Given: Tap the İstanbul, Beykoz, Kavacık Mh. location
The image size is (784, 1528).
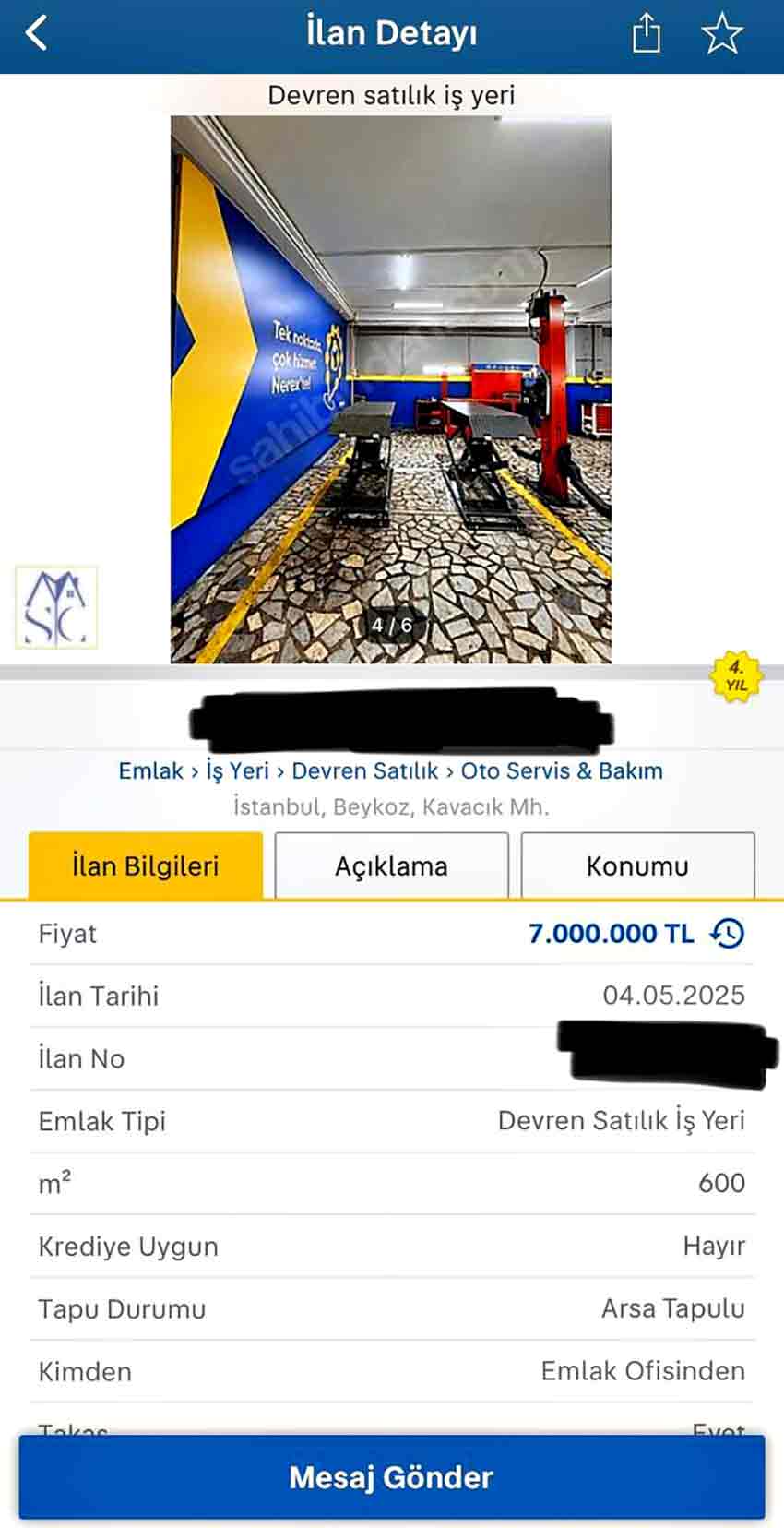Looking at the screenshot, I should (x=392, y=809).
